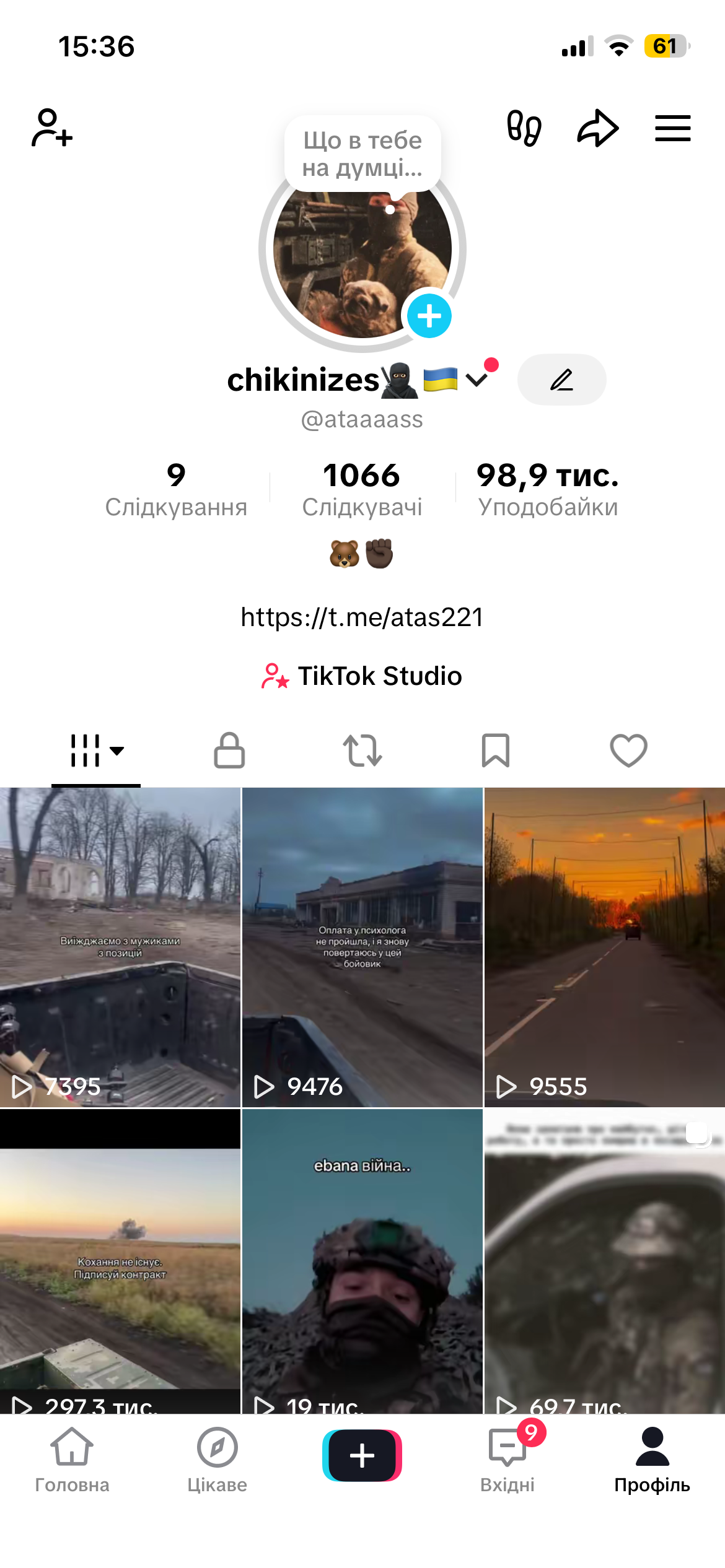Screen dimensions: 725x1568
Task: Switch to saved bookmarks tab
Action: (496, 751)
